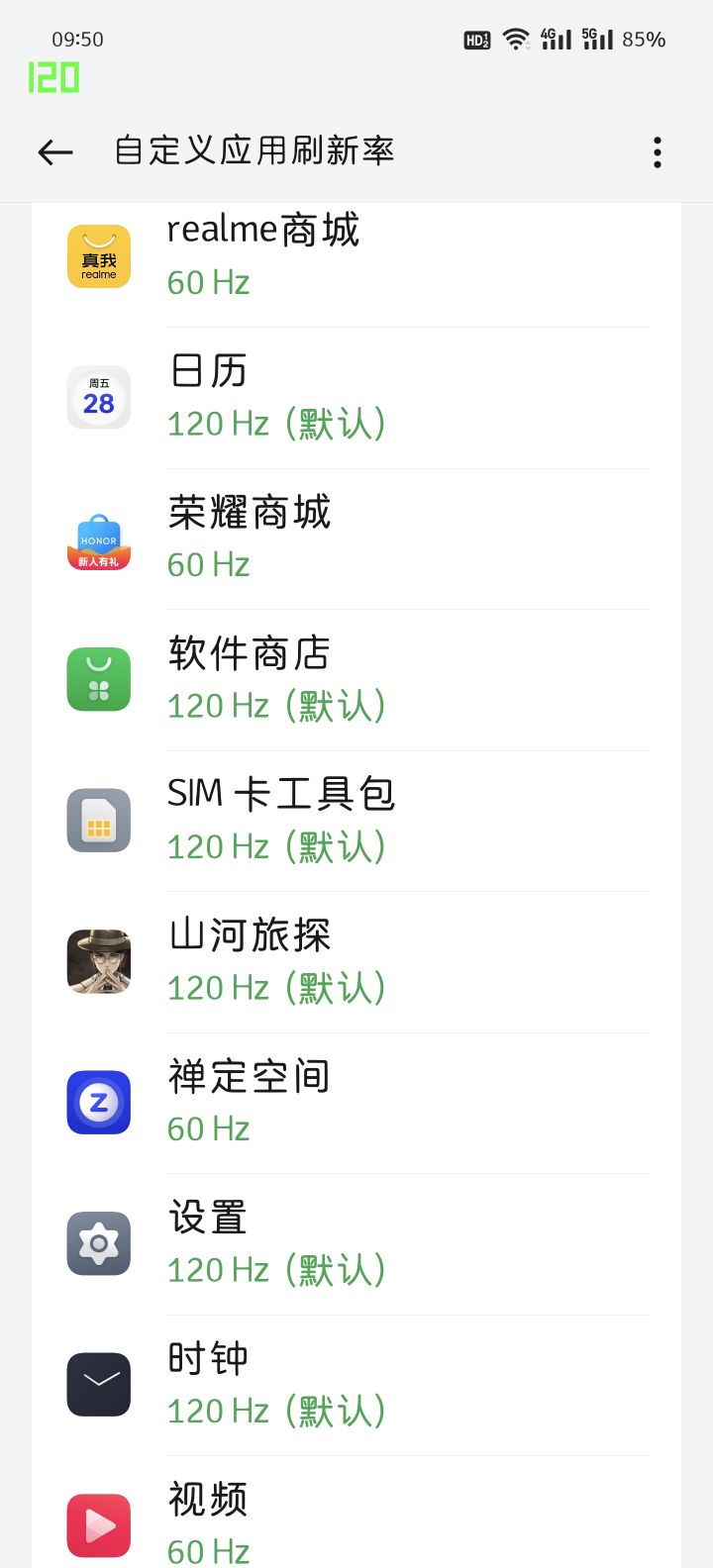Select the red 视频 video icon
Viewport: 713px width, 1568px height.
click(x=98, y=1524)
